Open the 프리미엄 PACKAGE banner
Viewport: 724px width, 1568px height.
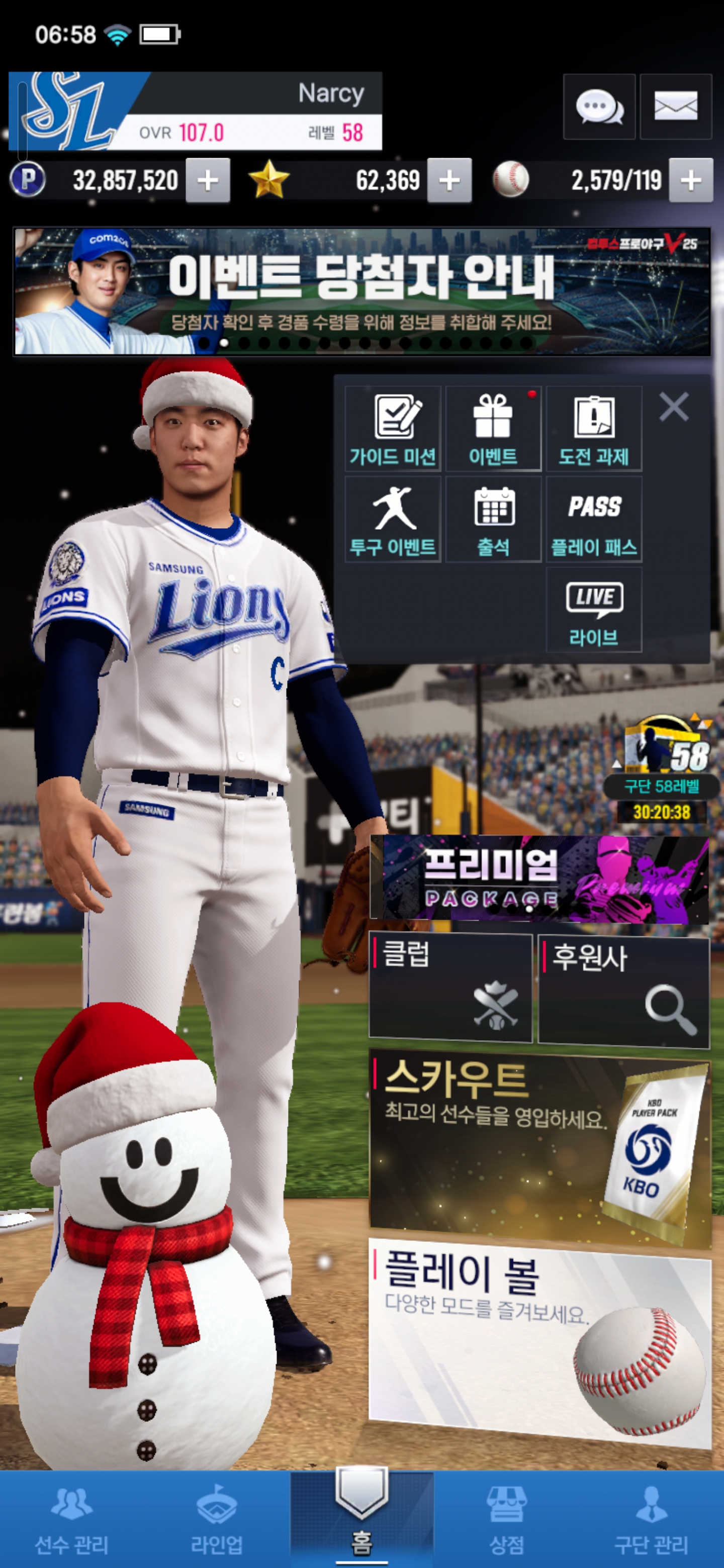tap(539, 879)
